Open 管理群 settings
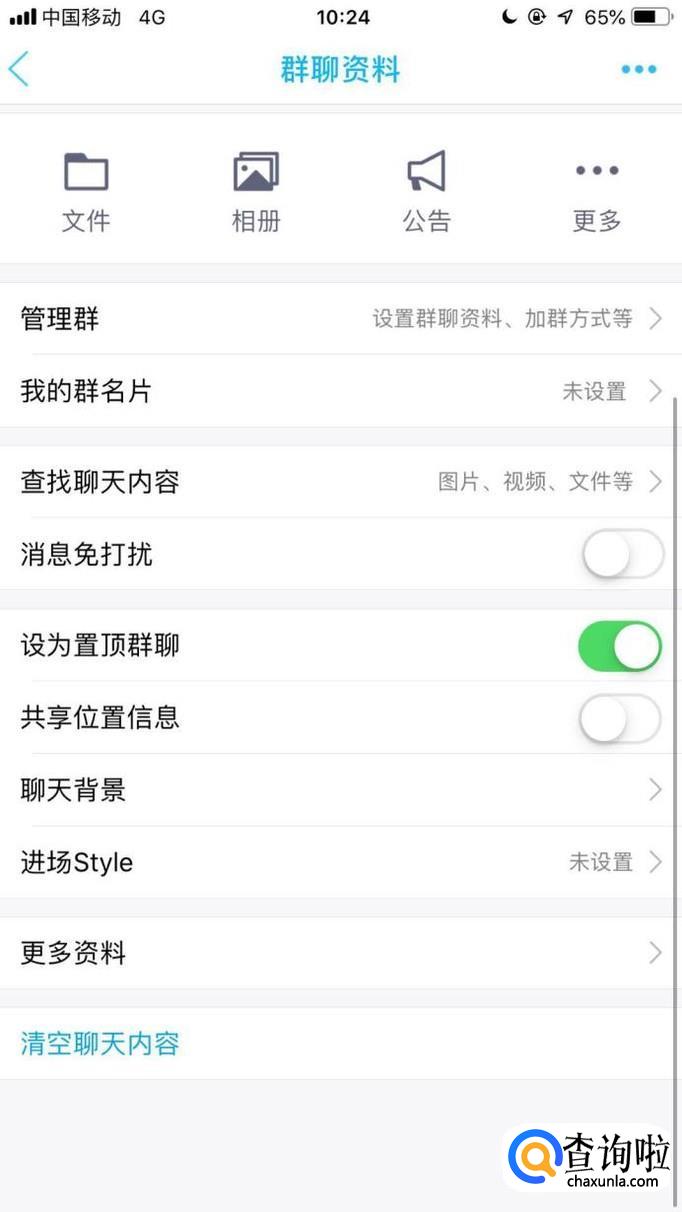Viewport: 682px width, 1212px height. coord(341,319)
